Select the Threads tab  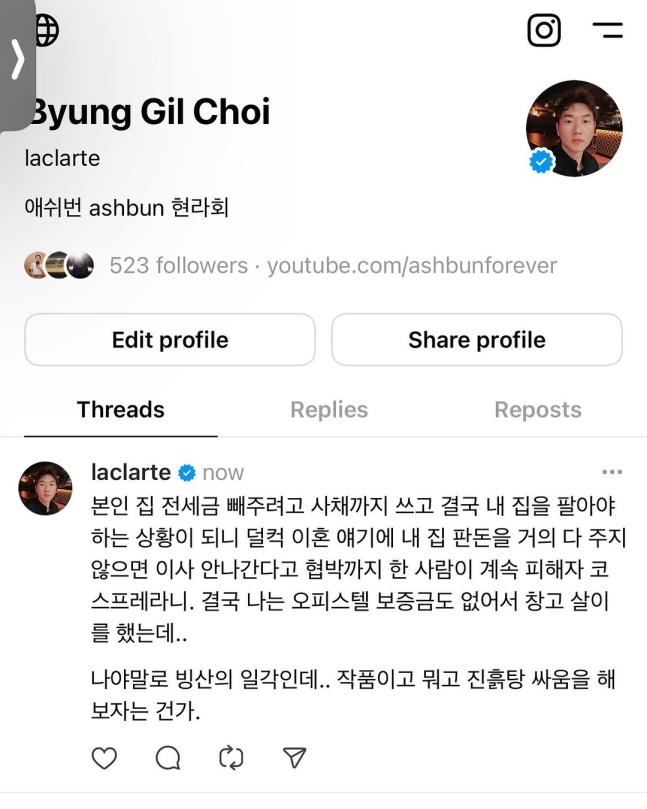(x=121, y=410)
